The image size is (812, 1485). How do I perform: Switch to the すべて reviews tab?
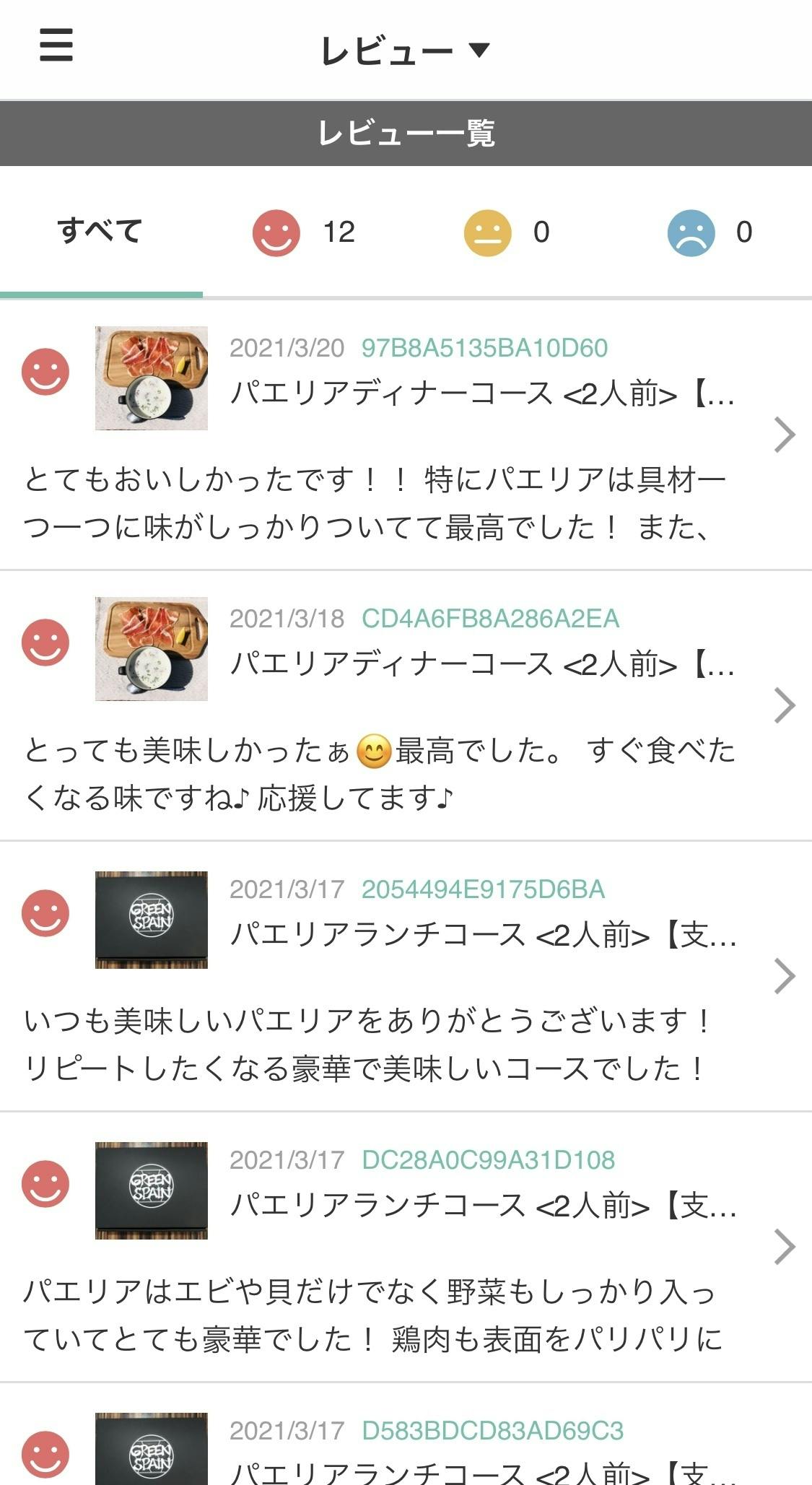(x=100, y=232)
